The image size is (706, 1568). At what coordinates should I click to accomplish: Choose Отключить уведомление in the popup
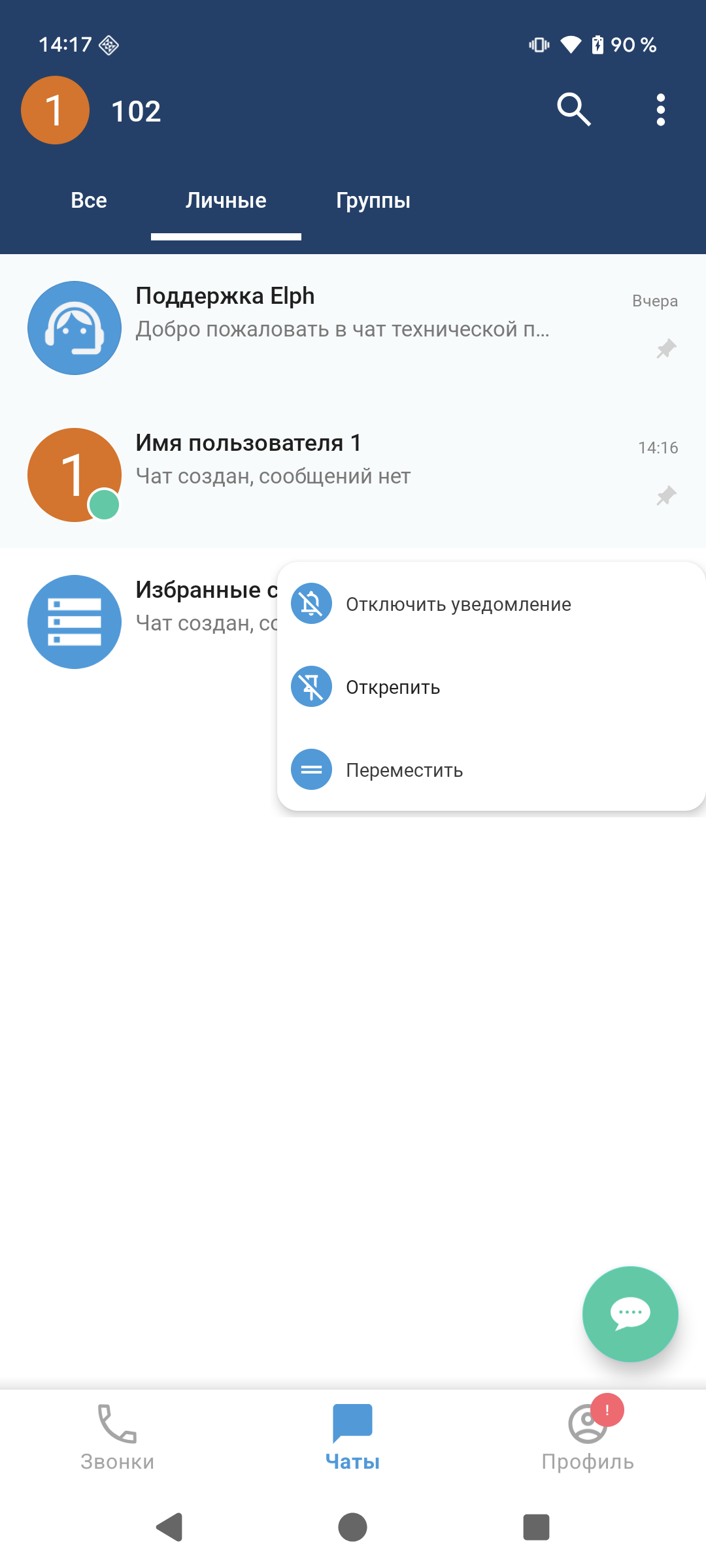point(458,604)
